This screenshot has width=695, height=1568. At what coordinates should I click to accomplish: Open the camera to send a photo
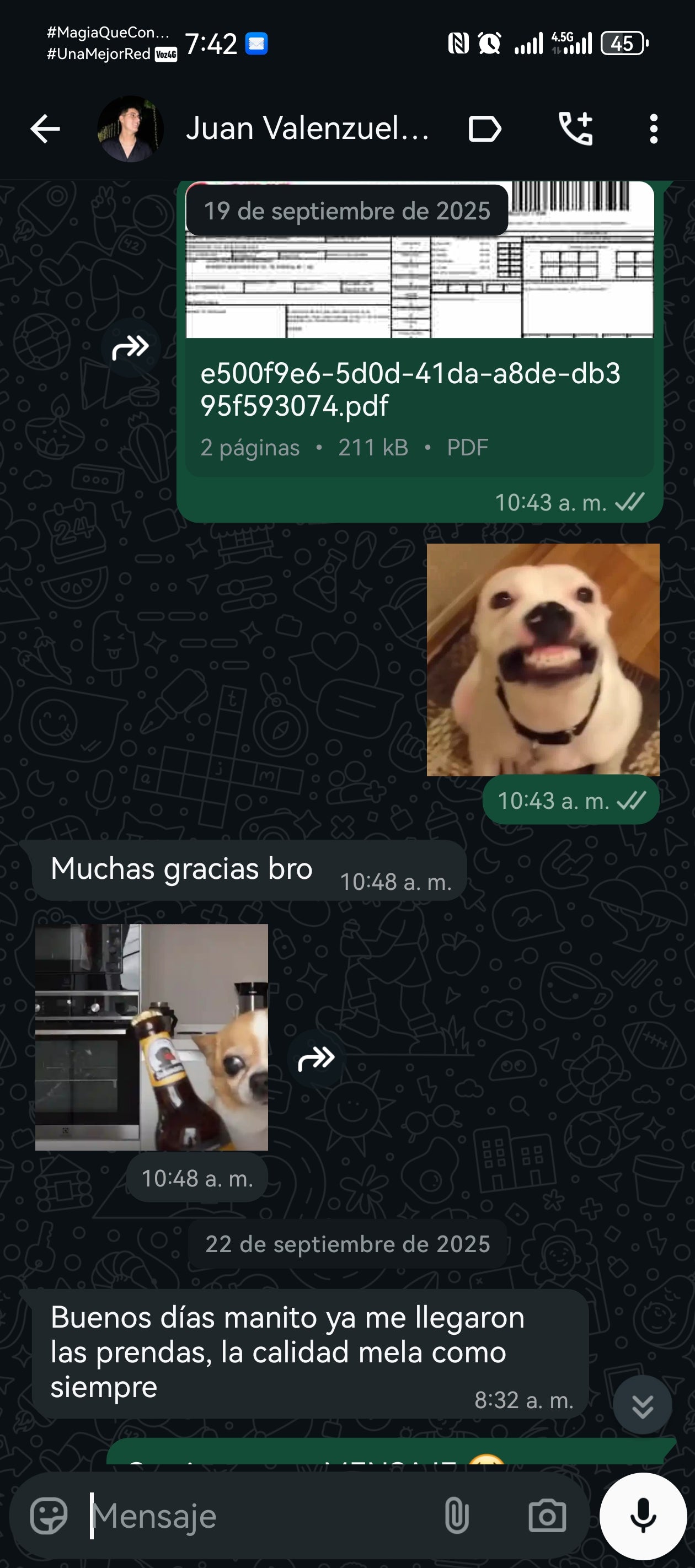coord(547,1516)
